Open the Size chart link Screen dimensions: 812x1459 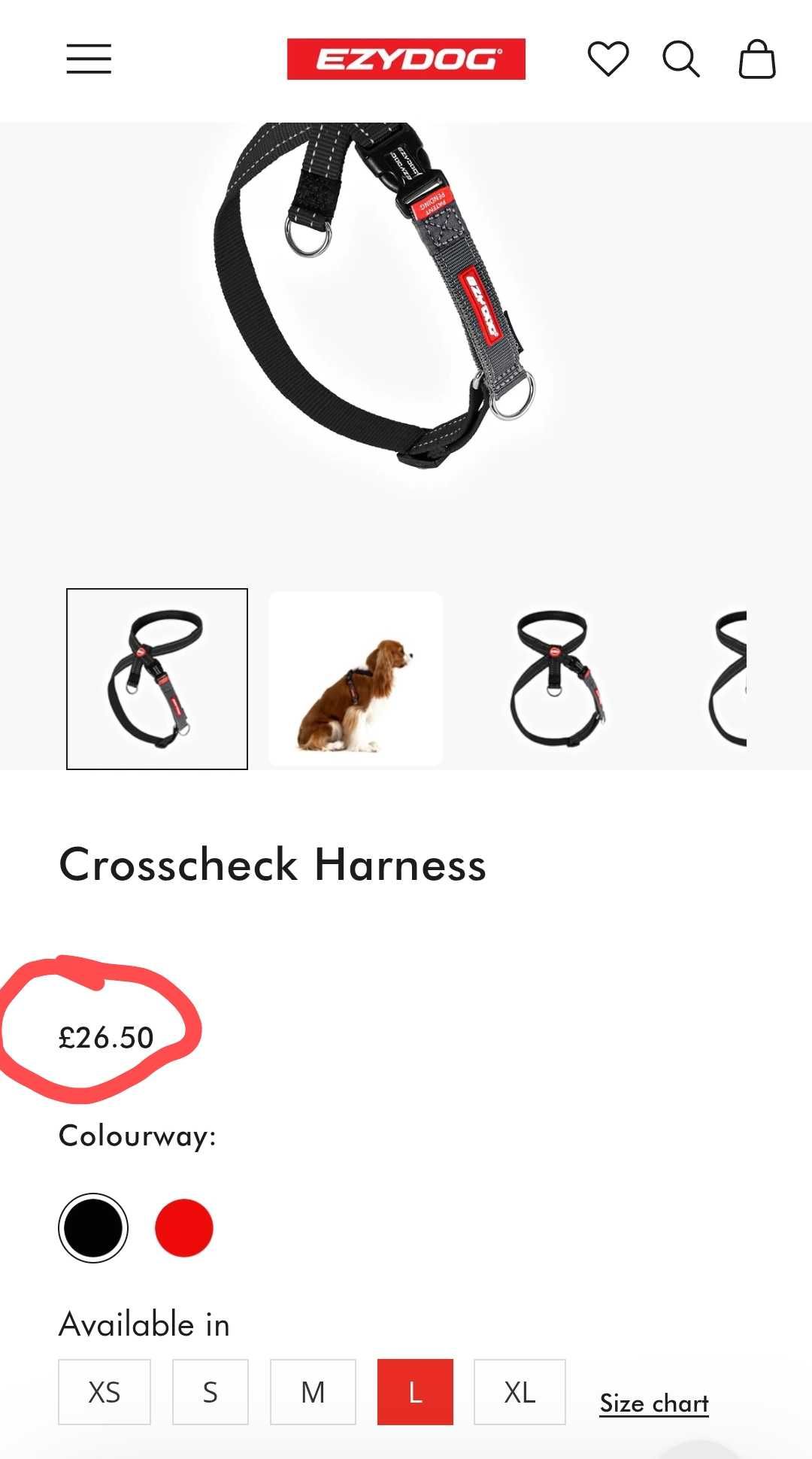[x=654, y=1403]
